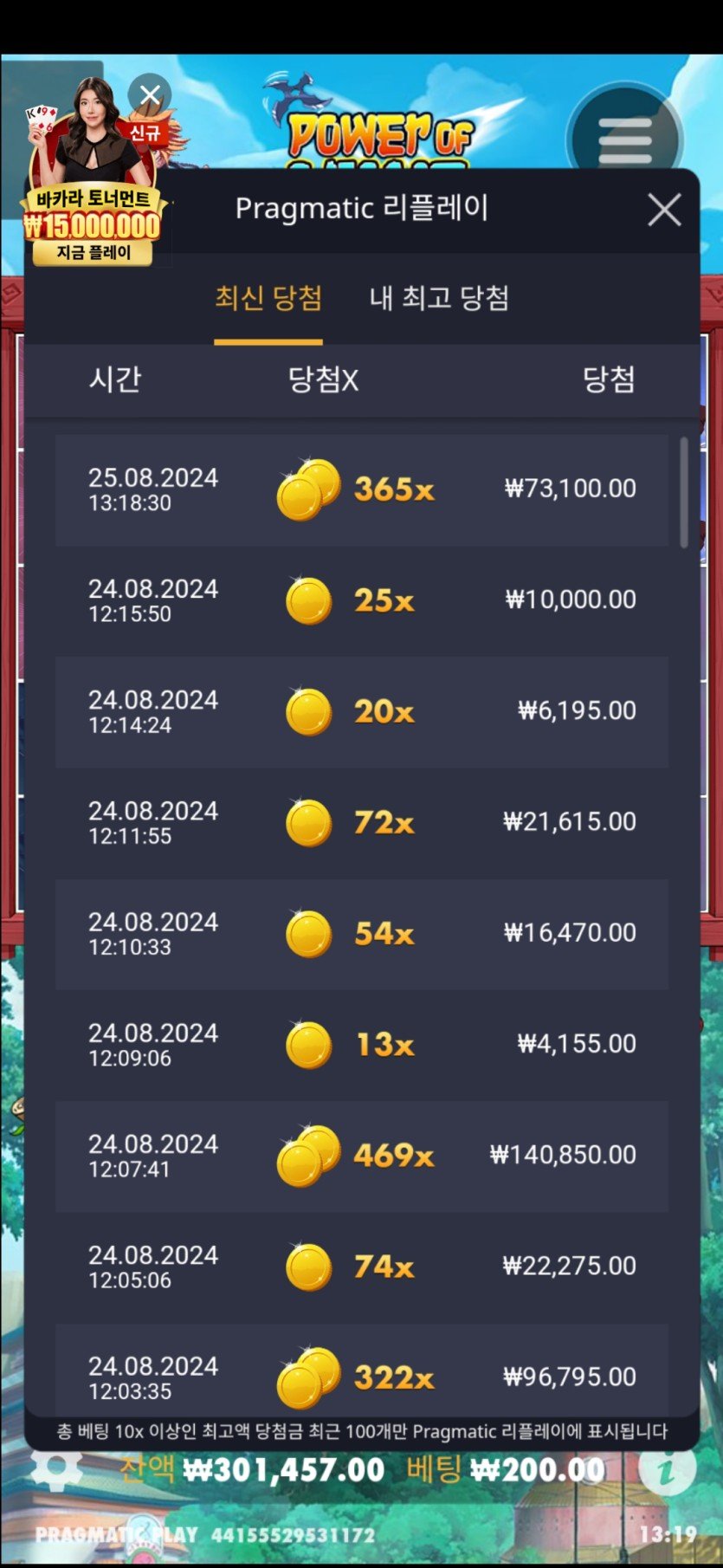Open the 365x replay of ₩73,100.00

pos(361,489)
